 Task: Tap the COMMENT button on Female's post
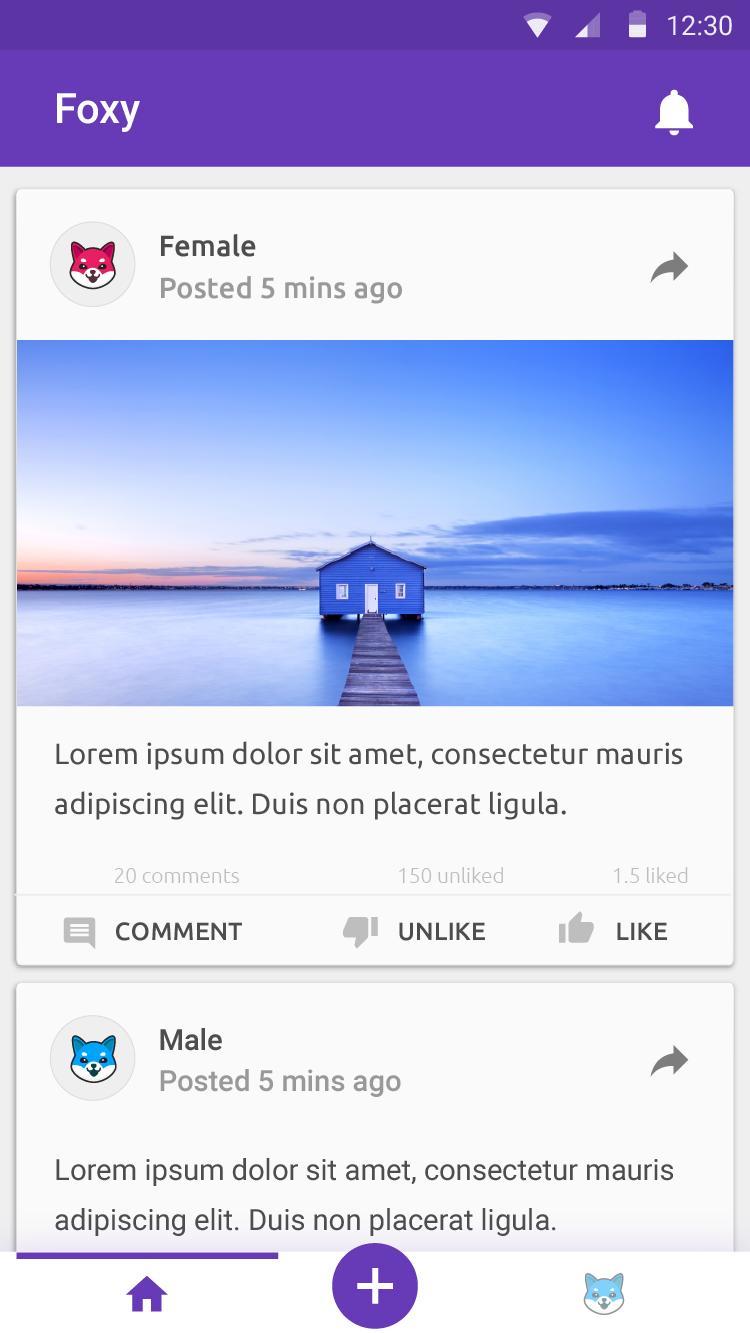click(153, 931)
